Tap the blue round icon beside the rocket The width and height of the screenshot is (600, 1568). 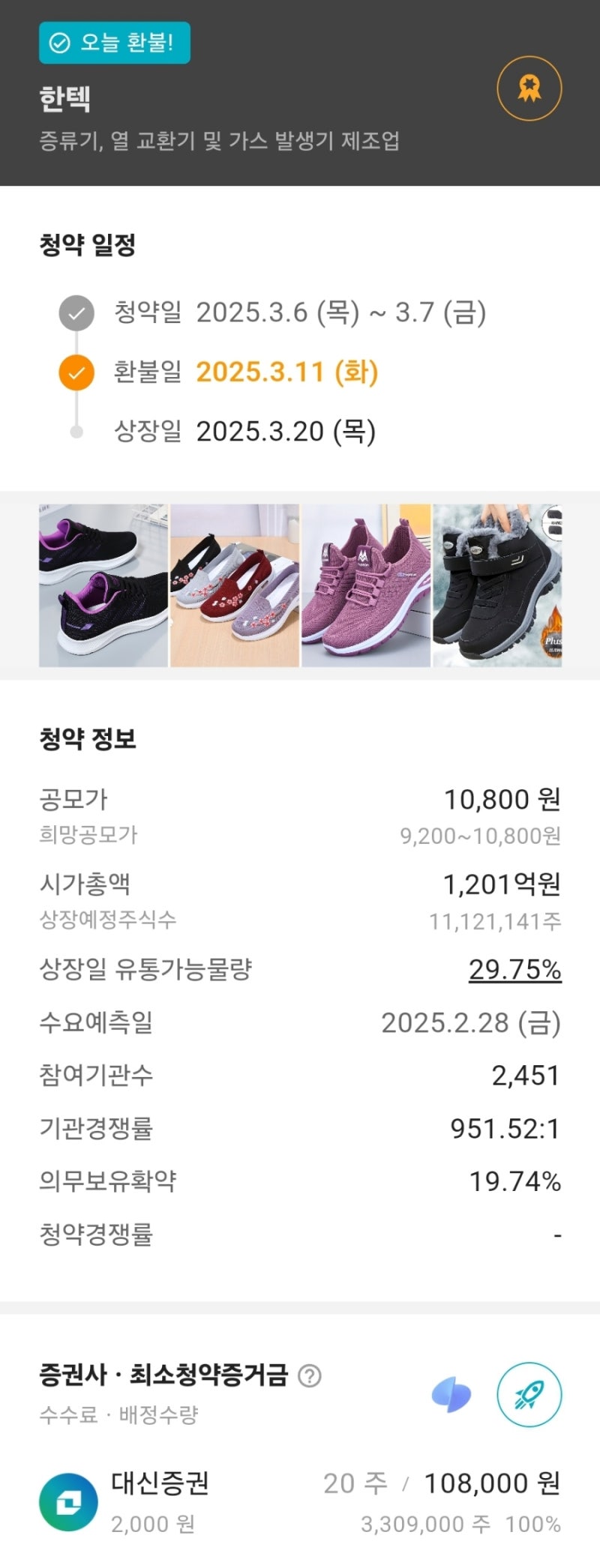pyautogui.click(x=451, y=1396)
